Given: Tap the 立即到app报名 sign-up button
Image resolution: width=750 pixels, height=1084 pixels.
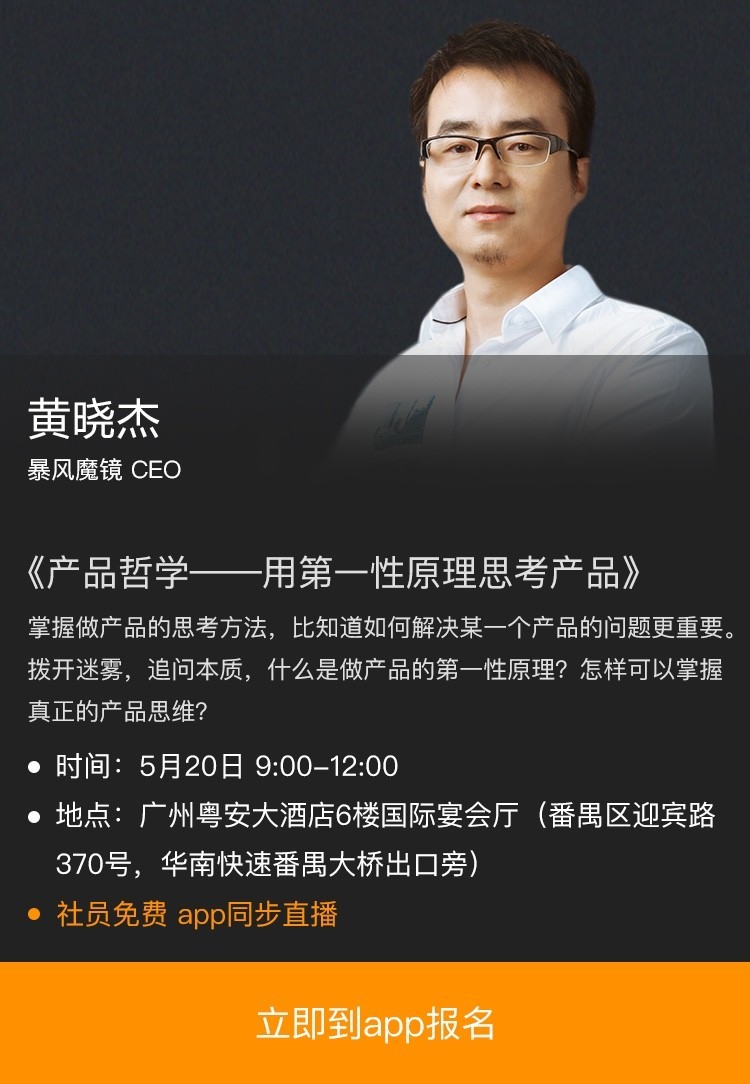Looking at the screenshot, I should [x=375, y=1023].
